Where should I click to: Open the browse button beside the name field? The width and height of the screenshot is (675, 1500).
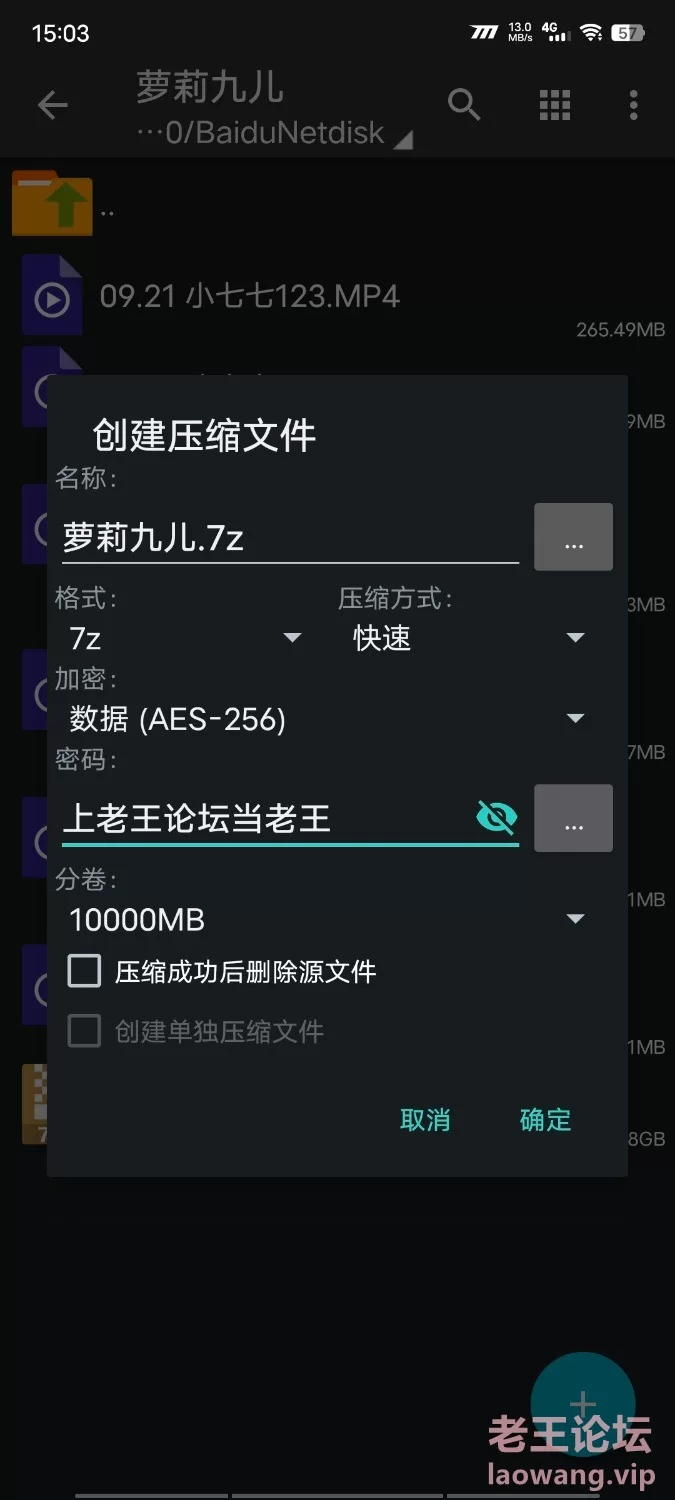[x=573, y=538]
